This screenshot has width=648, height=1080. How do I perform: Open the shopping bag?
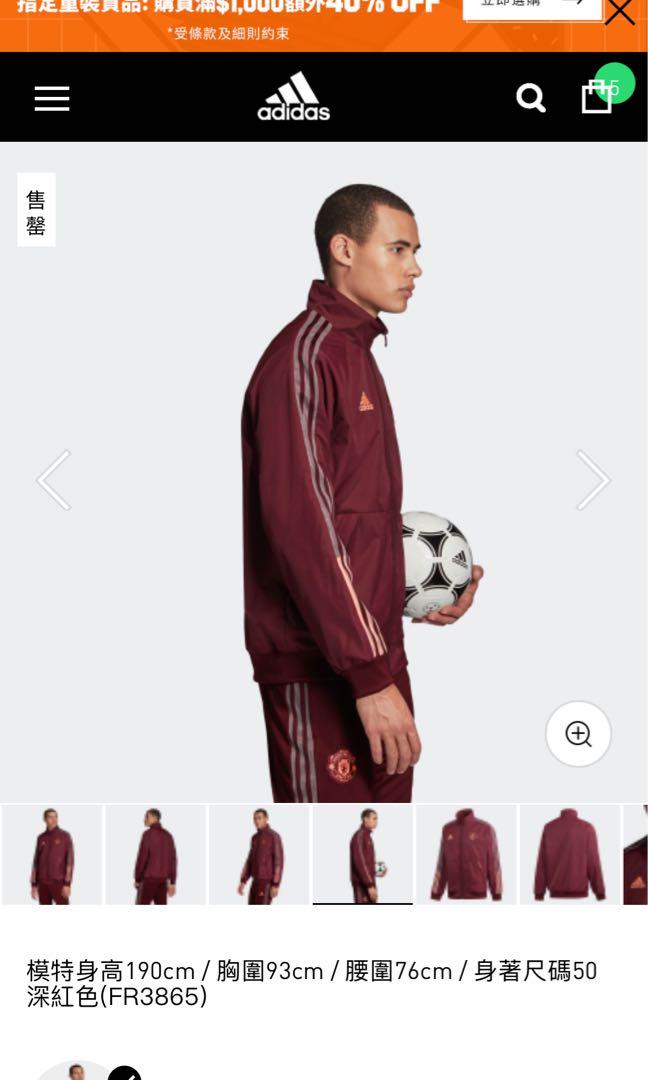pos(597,97)
